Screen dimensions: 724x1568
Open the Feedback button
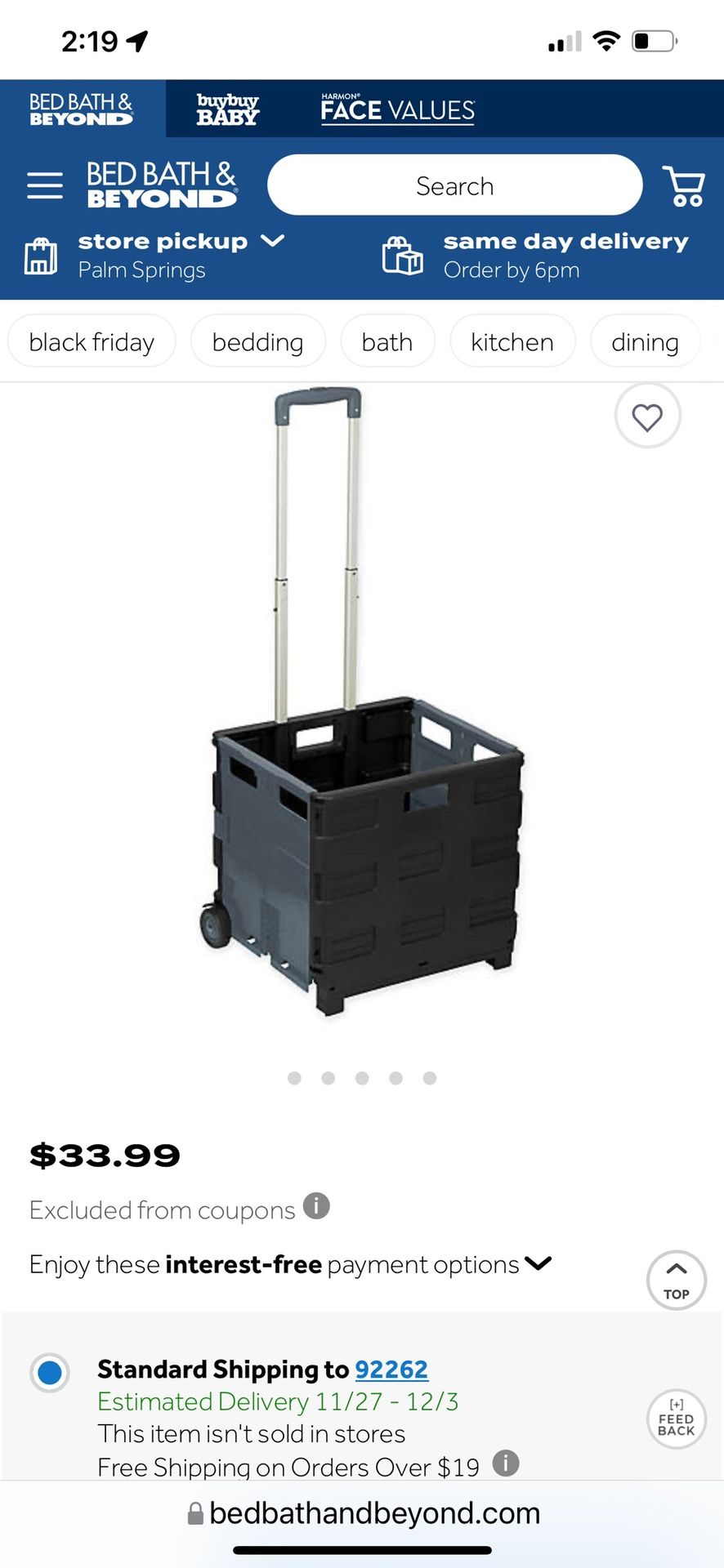[677, 1419]
